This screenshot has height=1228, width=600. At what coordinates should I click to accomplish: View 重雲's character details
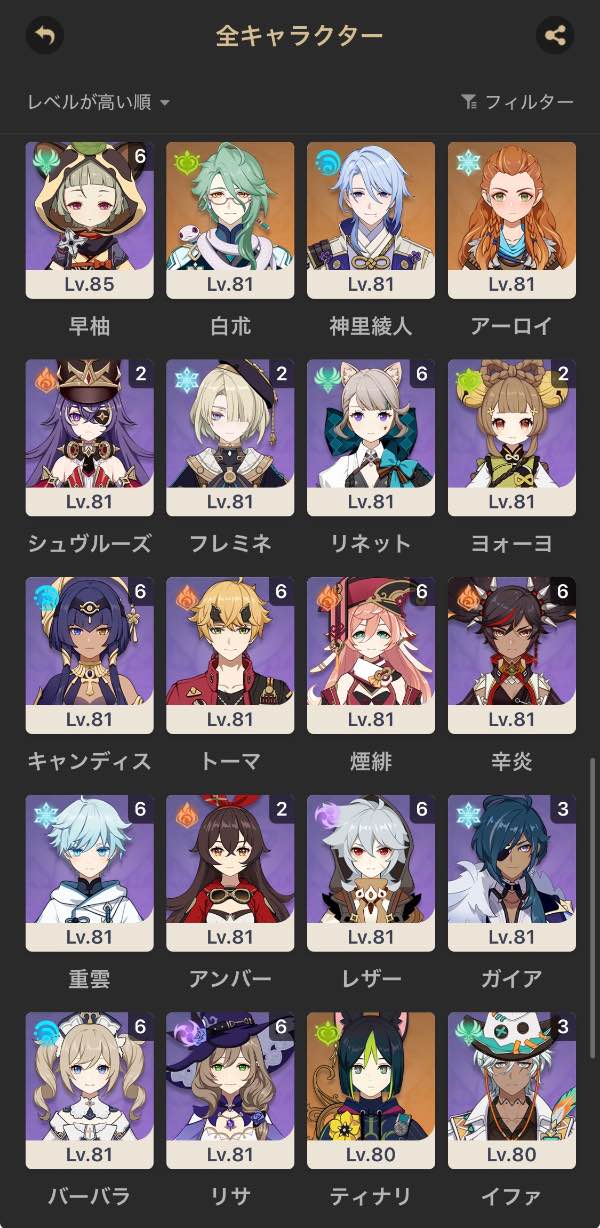pyautogui.click(x=89, y=873)
